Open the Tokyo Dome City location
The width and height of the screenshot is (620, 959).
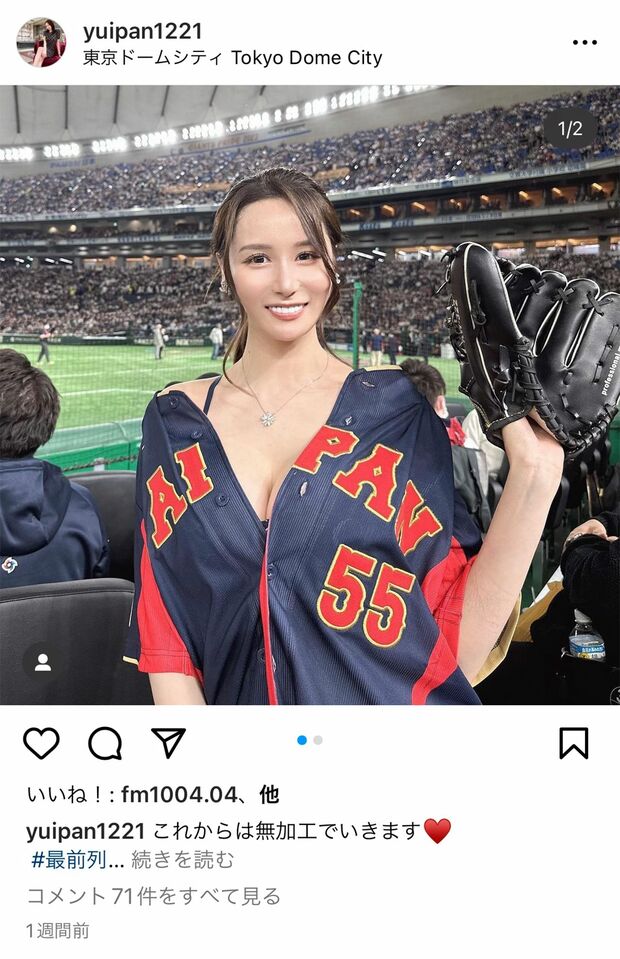coord(232,58)
